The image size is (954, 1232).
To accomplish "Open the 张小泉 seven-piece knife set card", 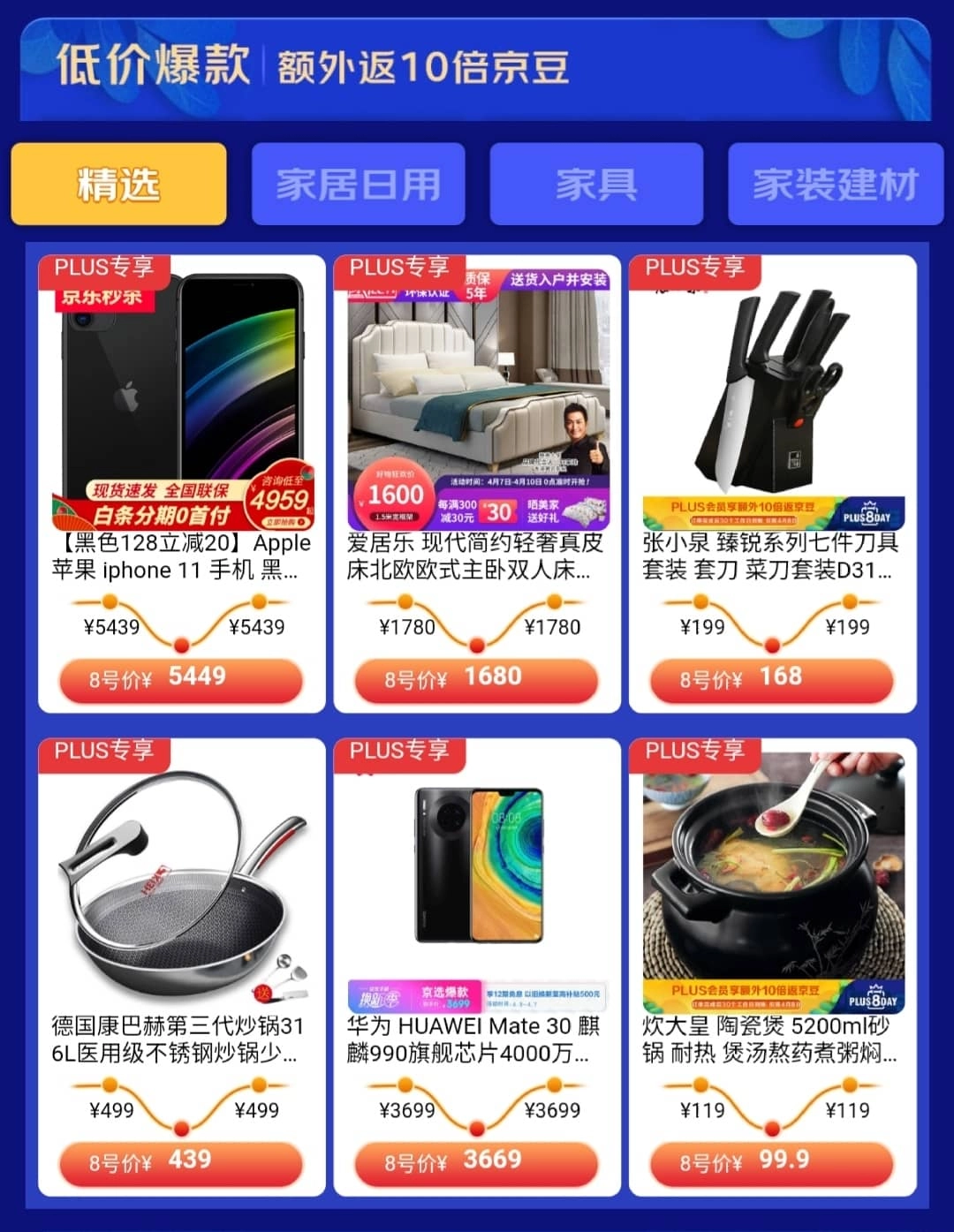I will coord(772,415).
